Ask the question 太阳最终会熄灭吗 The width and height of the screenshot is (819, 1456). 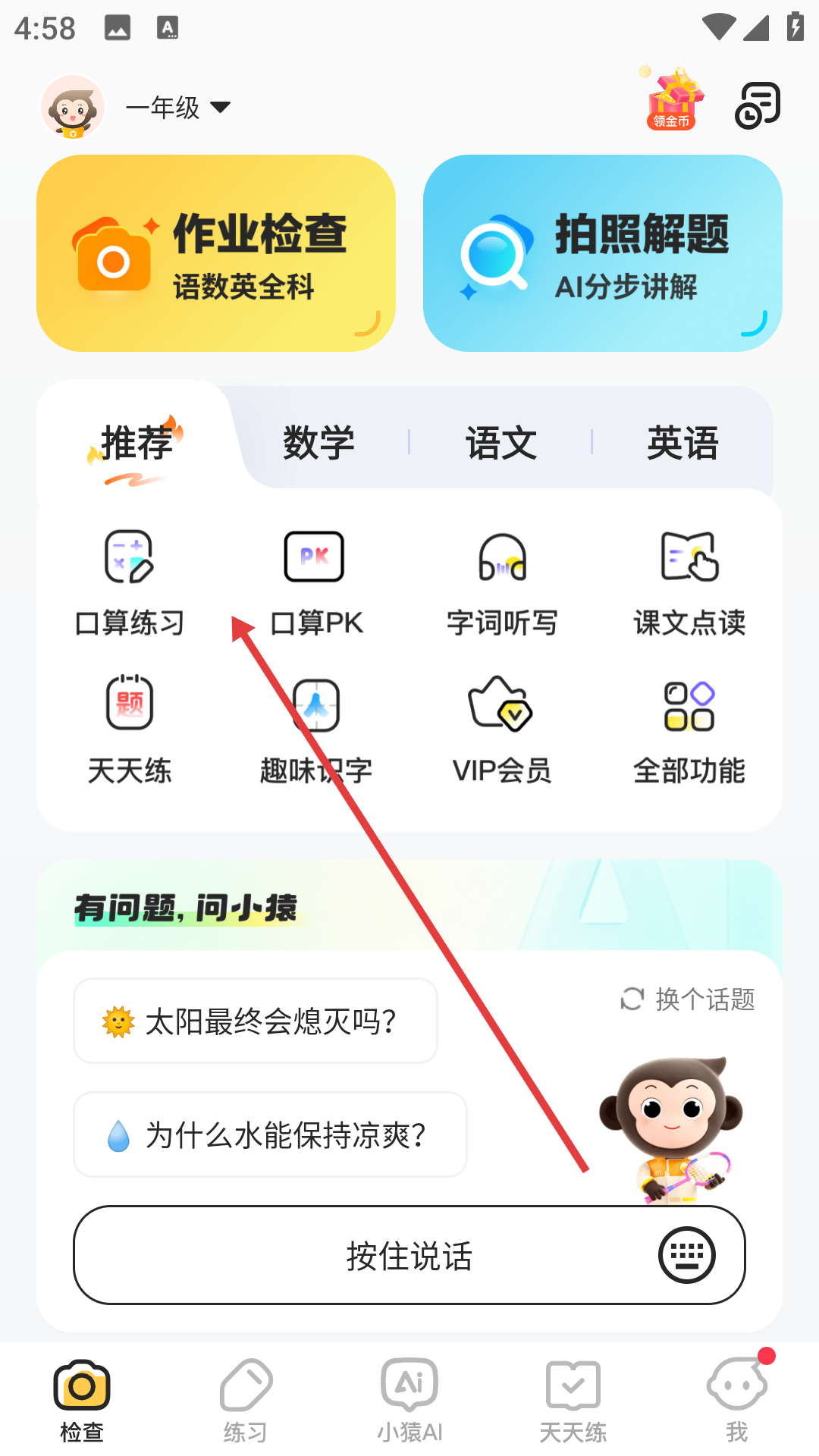[x=256, y=1020]
